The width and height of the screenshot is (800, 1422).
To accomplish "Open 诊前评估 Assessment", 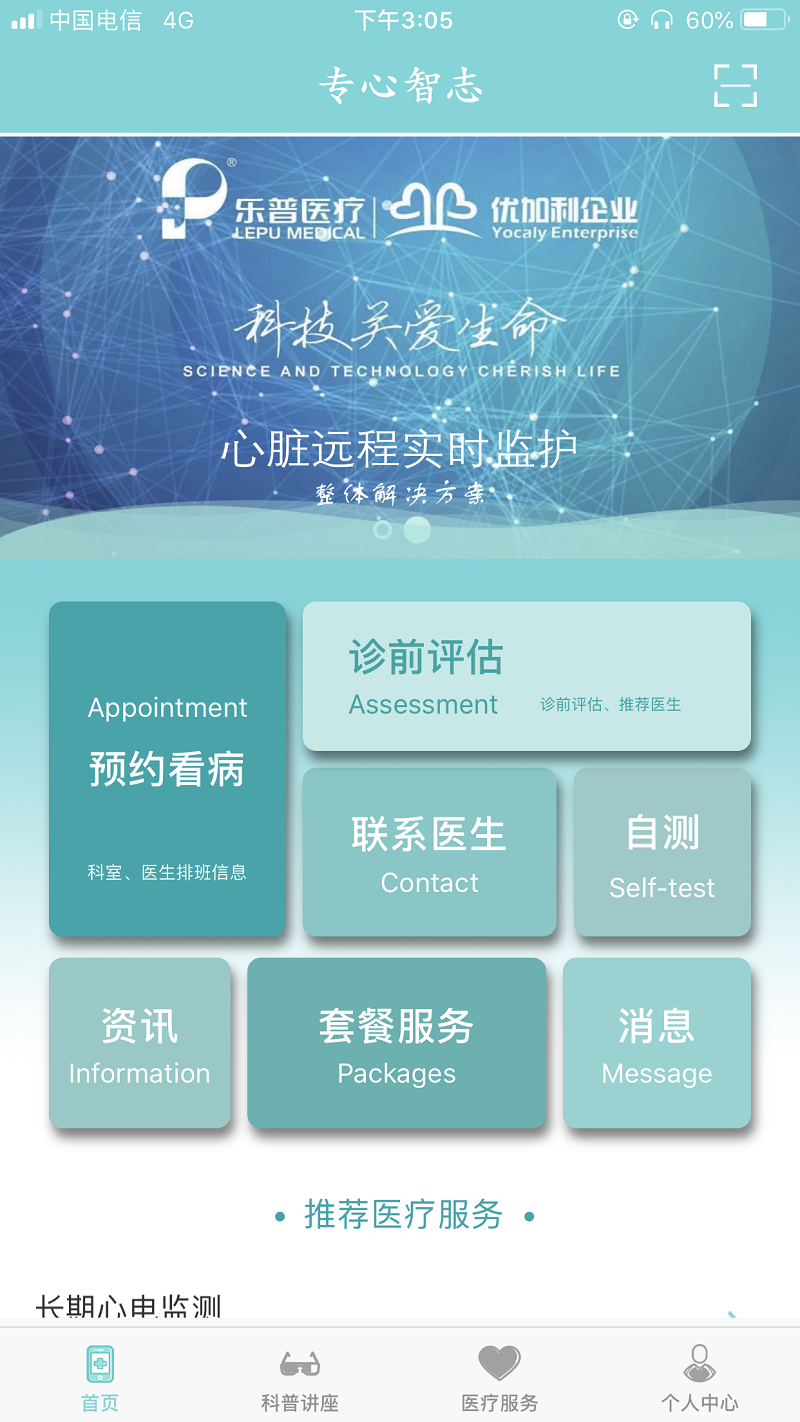I will point(526,676).
